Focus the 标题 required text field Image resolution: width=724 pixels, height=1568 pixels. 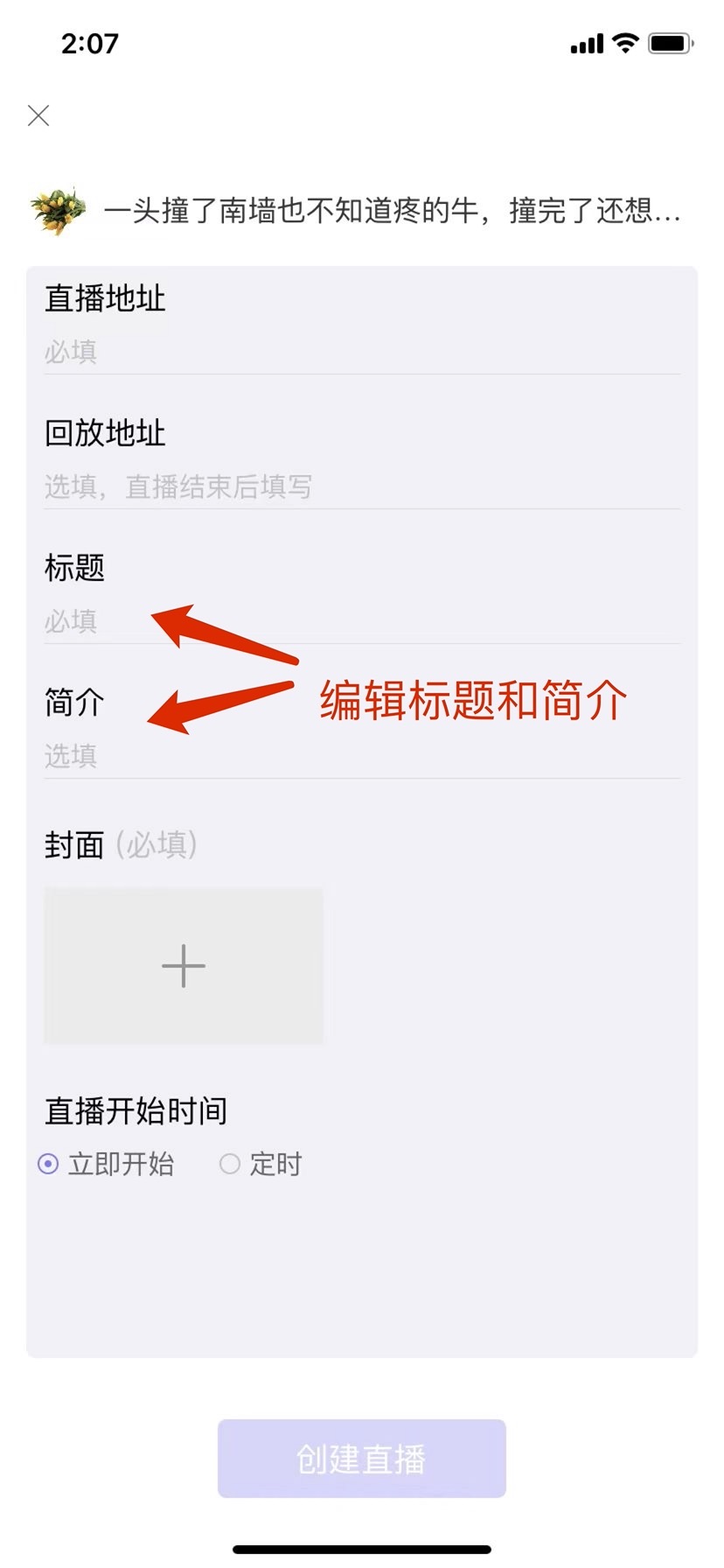coord(362,621)
